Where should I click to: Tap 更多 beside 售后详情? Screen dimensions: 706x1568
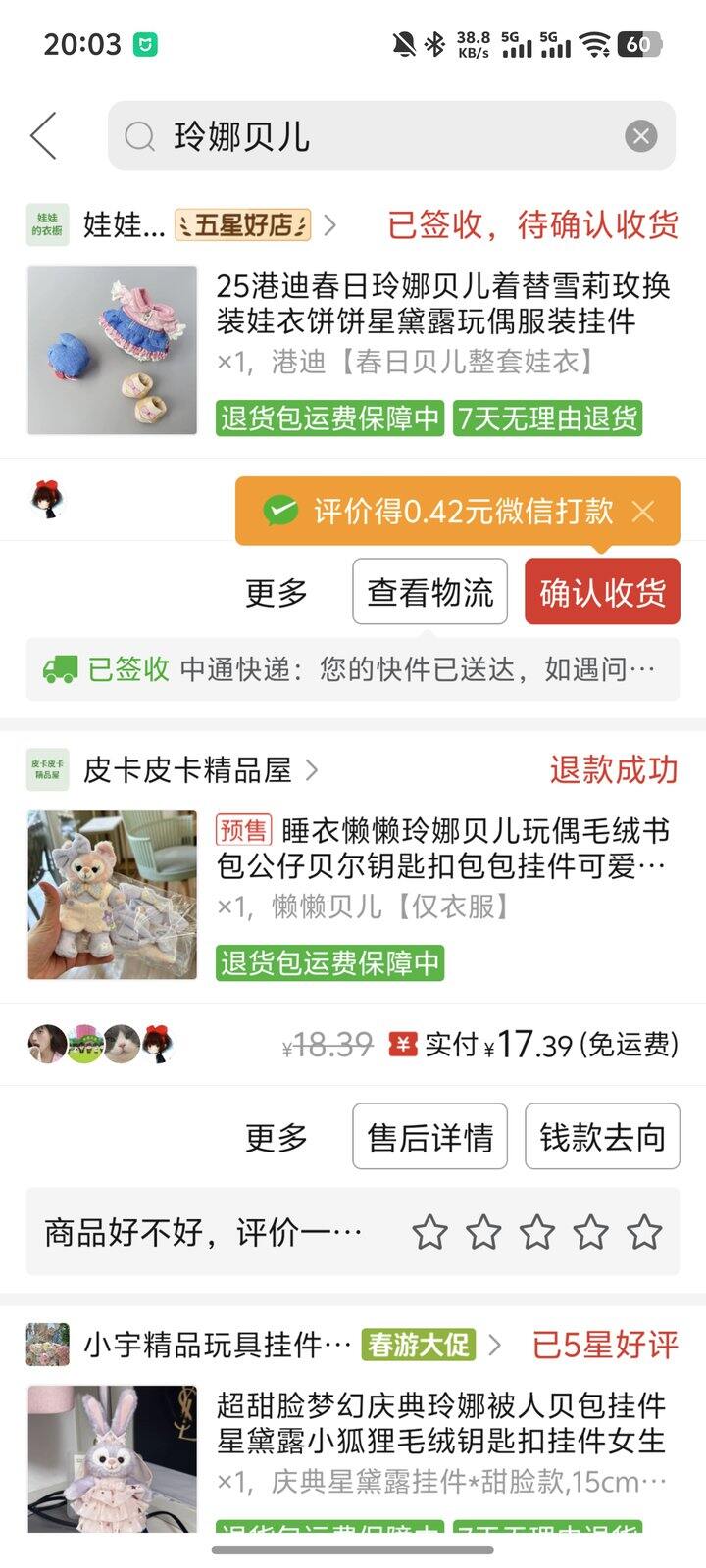(277, 1137)
